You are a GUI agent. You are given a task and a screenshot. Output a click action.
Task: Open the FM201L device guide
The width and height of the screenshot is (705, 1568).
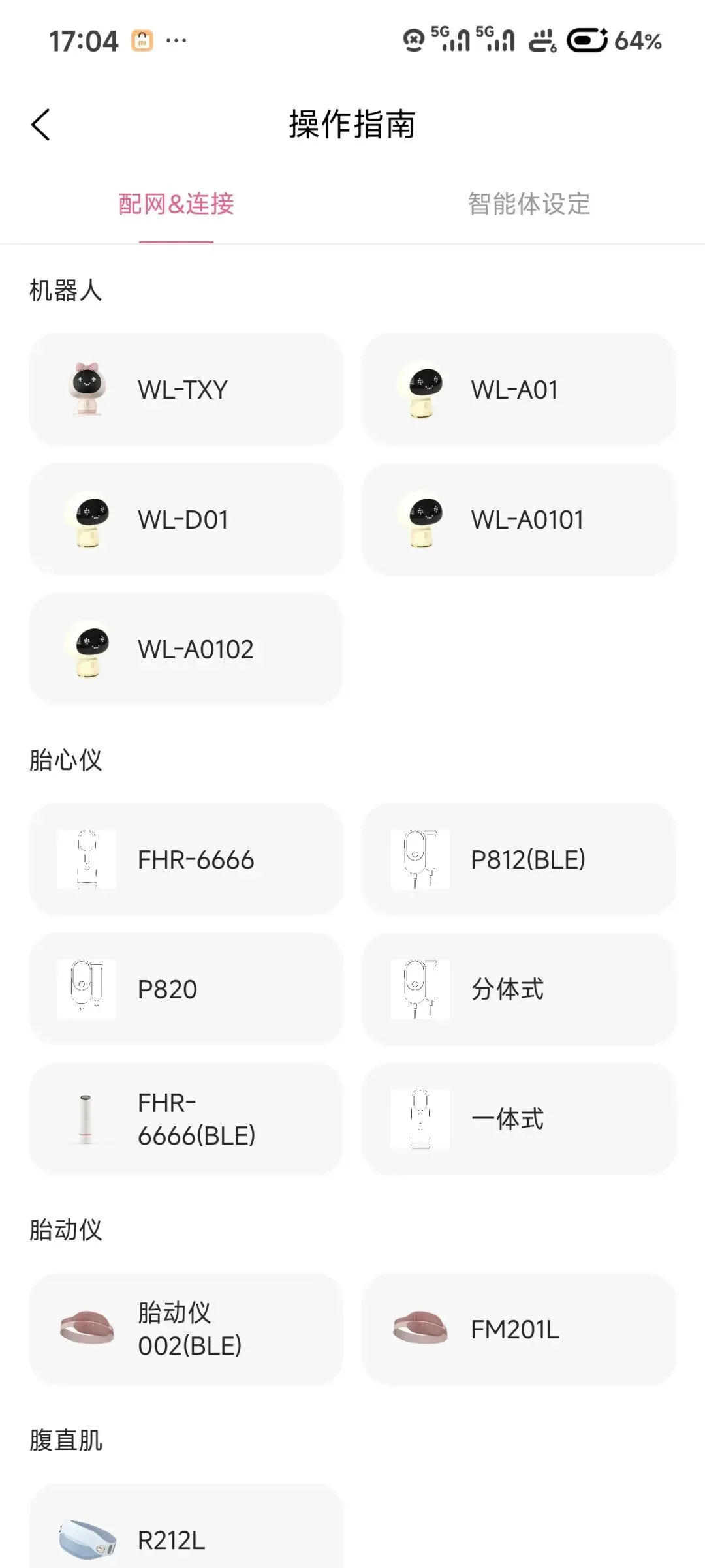click(x=519, y=1329)
